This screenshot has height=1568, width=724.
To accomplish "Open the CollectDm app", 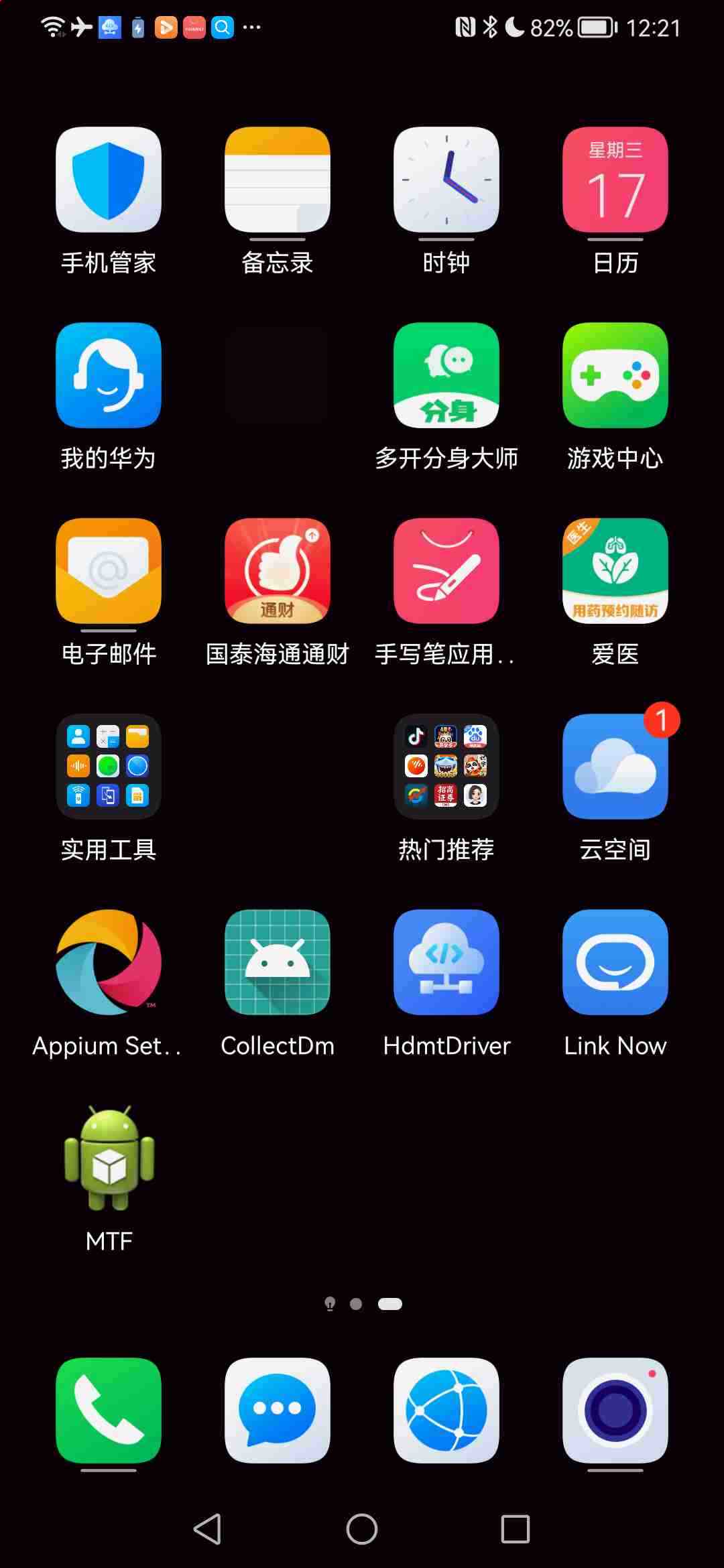I will click(x=278, y=962).
